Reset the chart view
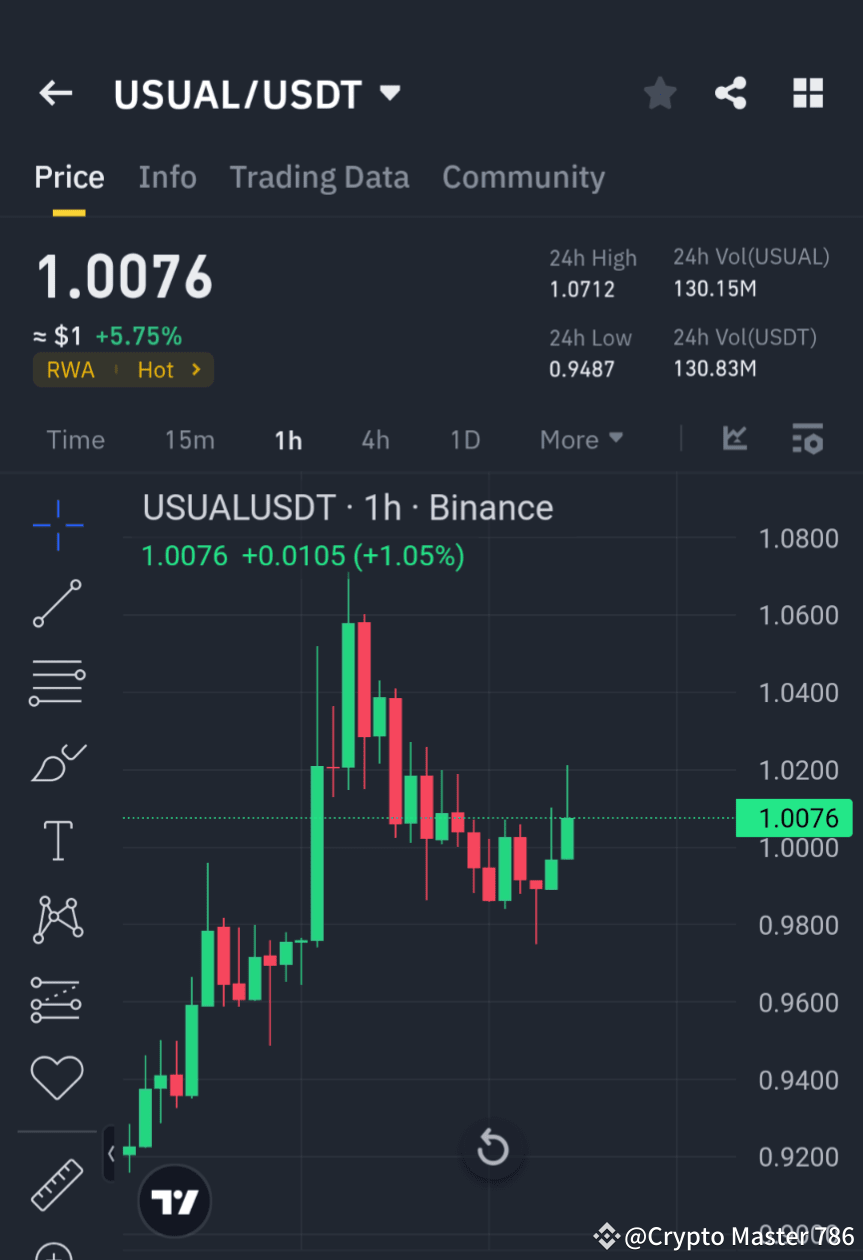The width and height of the screenshot is (863, 1260). click(492, 1148)
